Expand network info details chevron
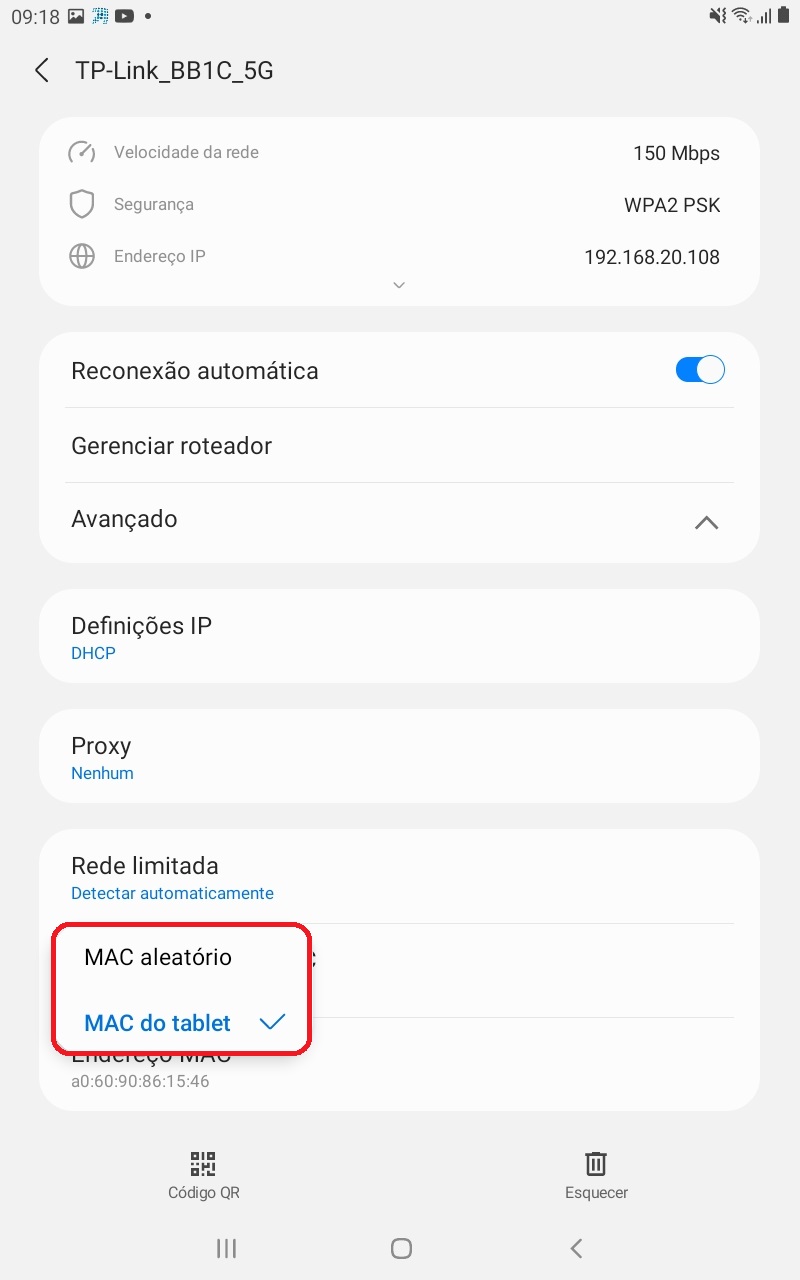The width and height of the screenshot is (800, 1280). coord(399,286)
